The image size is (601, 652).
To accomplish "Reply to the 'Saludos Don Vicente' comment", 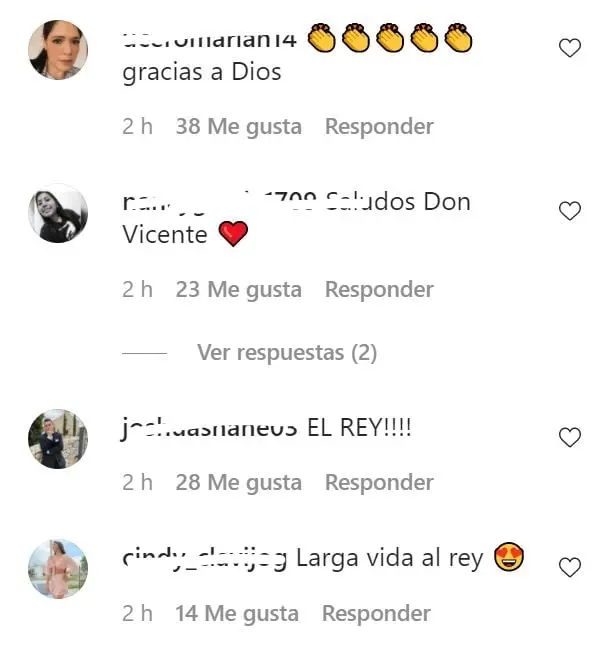I will (x=379, y=290).
